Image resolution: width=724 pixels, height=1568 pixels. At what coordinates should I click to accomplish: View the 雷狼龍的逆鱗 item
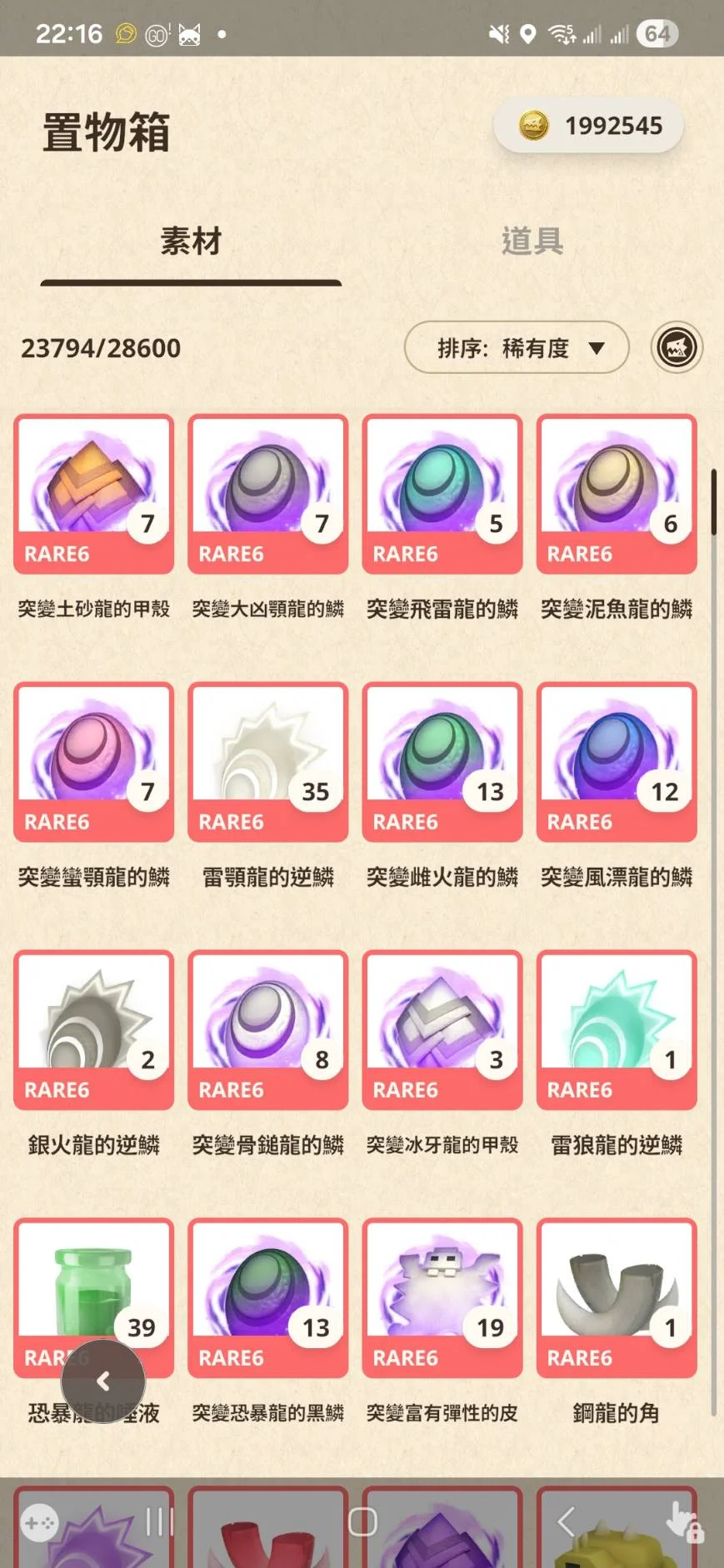coord(616,1030)
